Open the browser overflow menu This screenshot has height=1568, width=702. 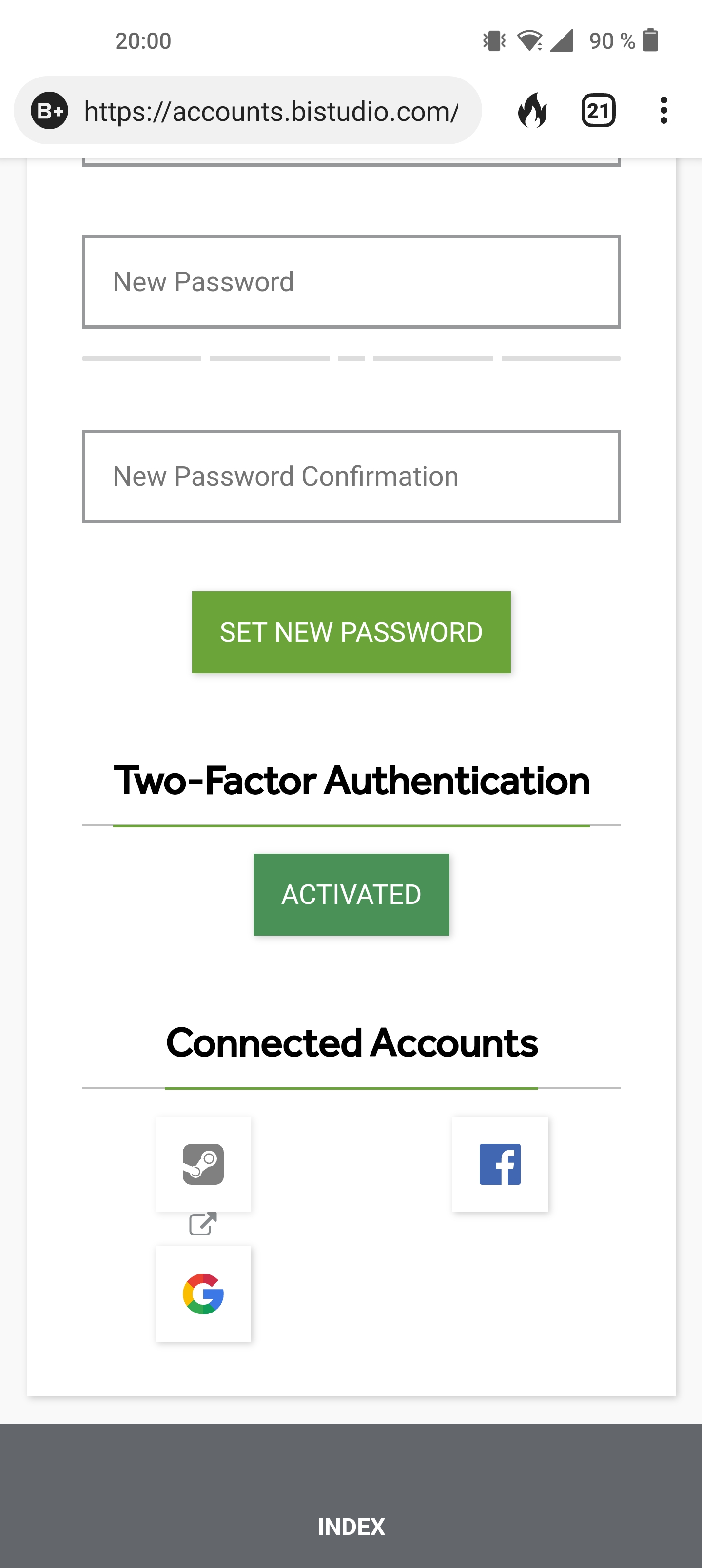click(x=663, y=111)
